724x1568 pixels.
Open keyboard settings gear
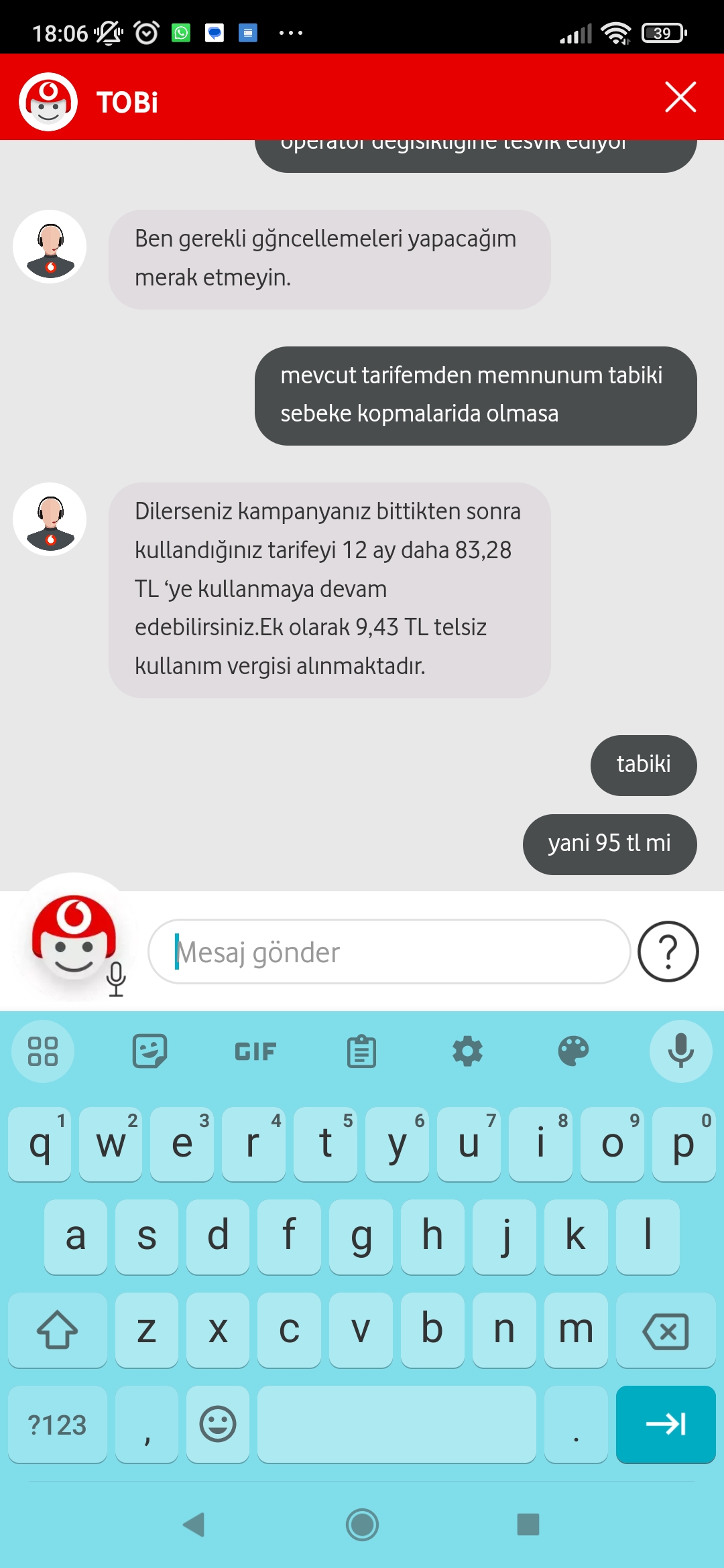(x=467, y=1051)
